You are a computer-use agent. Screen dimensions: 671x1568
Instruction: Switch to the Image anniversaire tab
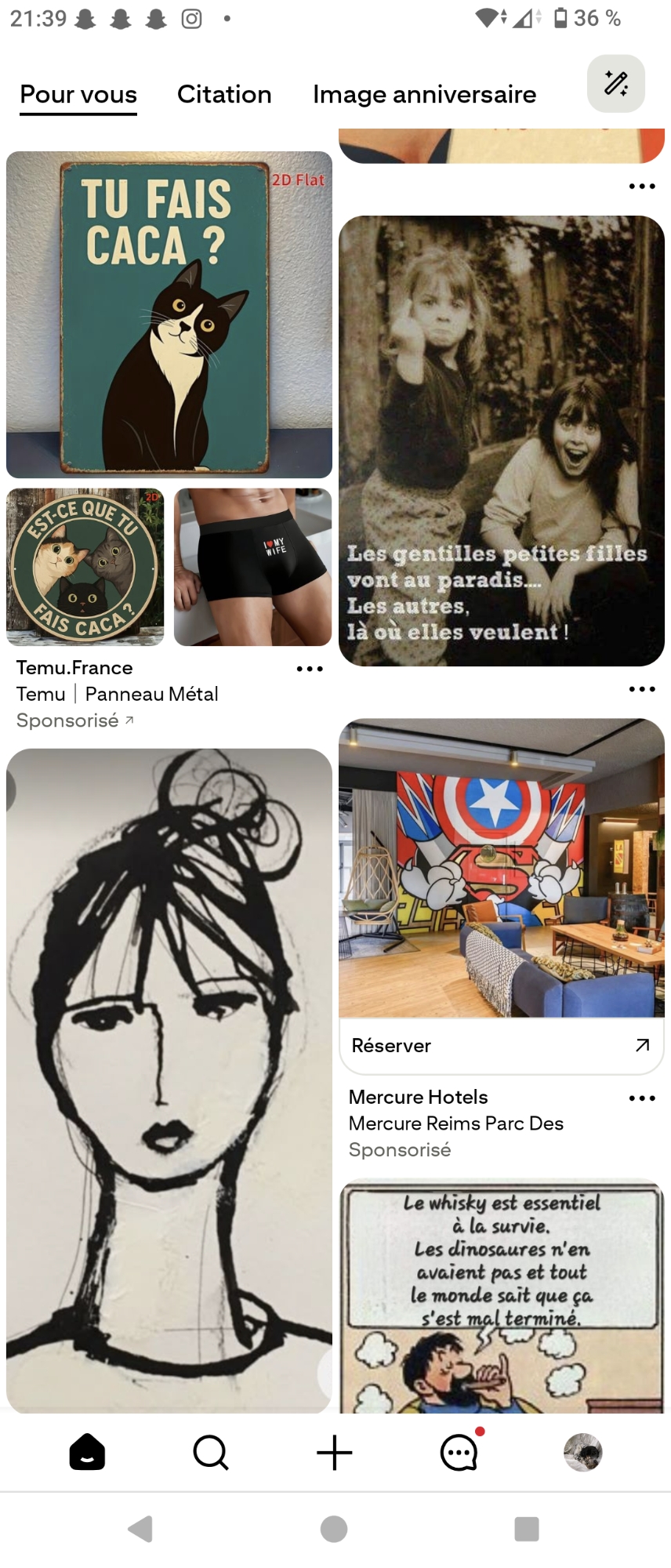tap(424, 94)
